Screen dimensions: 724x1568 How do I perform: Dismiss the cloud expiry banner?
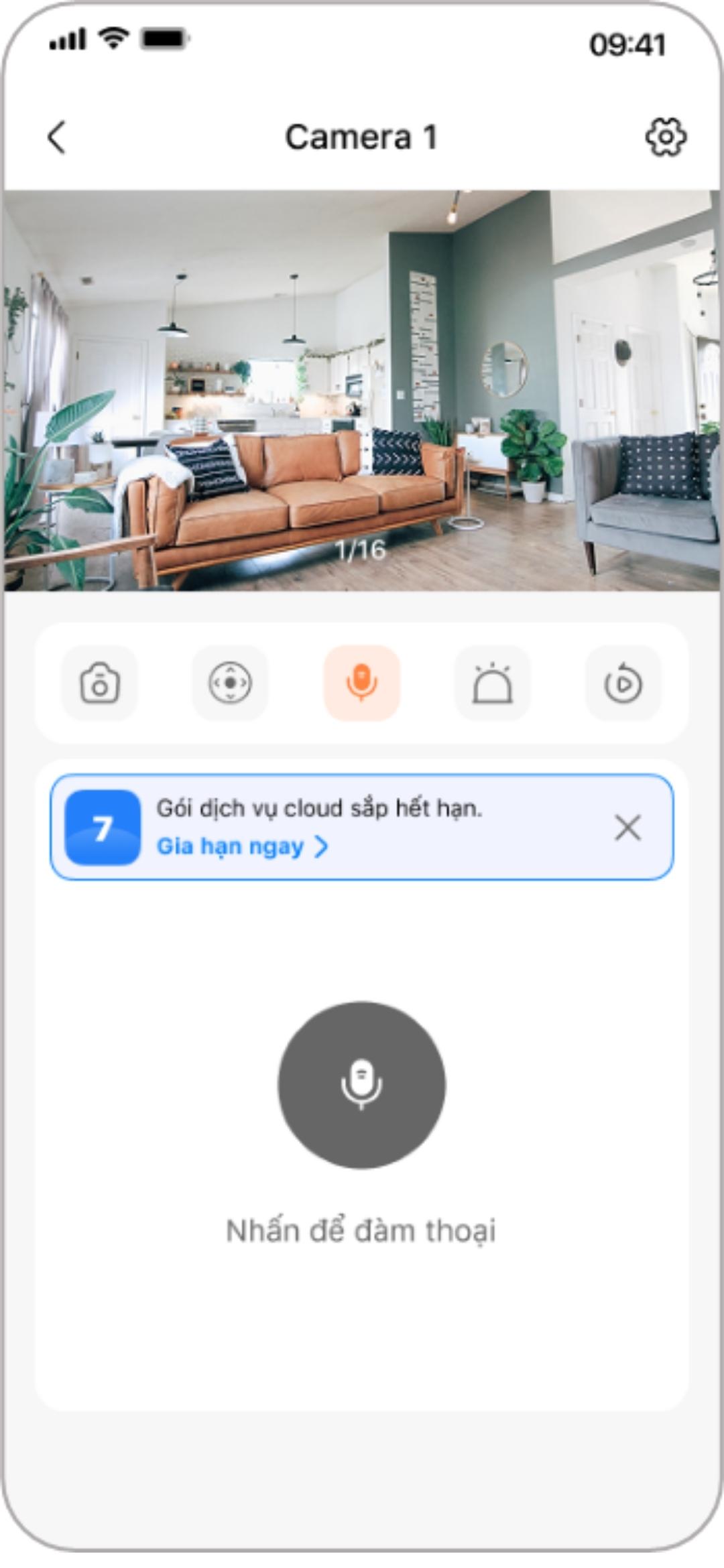tap(627, 828)
